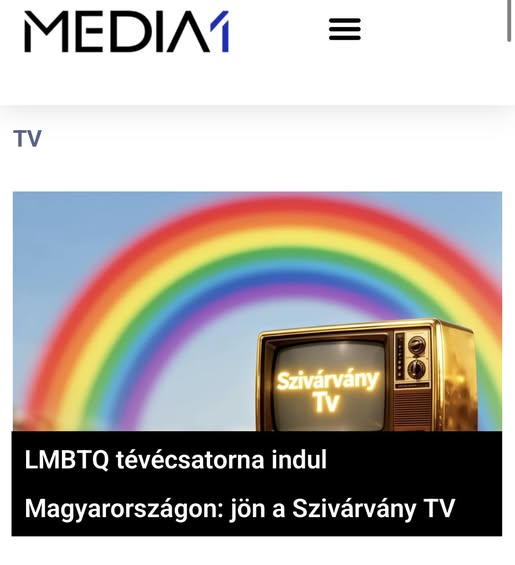
Task: Open the Szivárvány TV article image
Action: [x=257, y=311]
